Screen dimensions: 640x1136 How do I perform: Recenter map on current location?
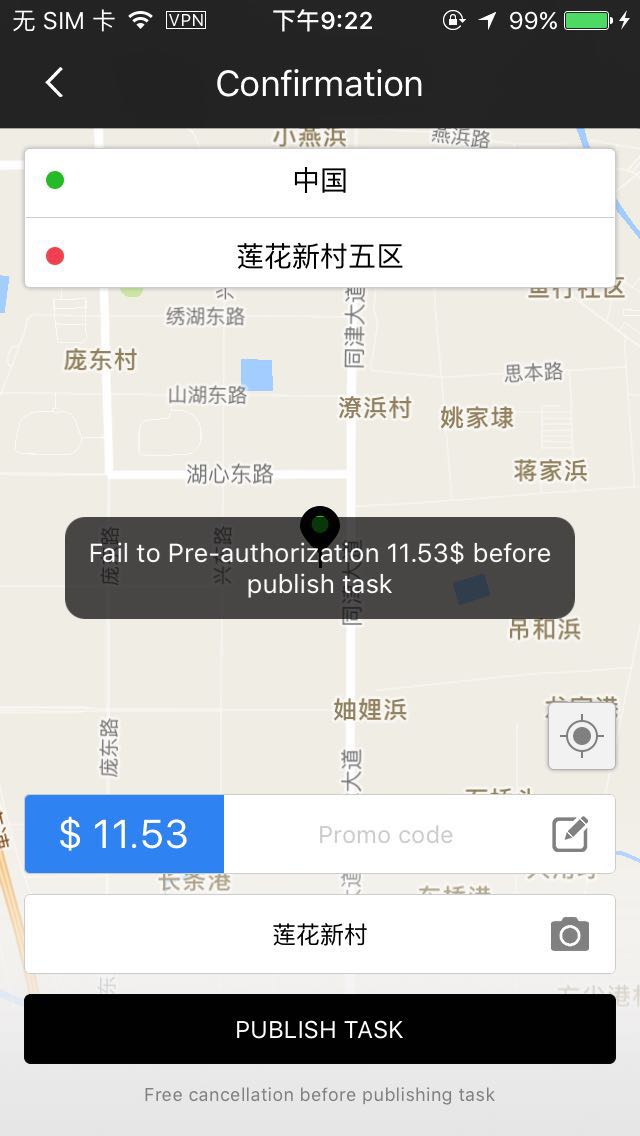pos(582,736)
